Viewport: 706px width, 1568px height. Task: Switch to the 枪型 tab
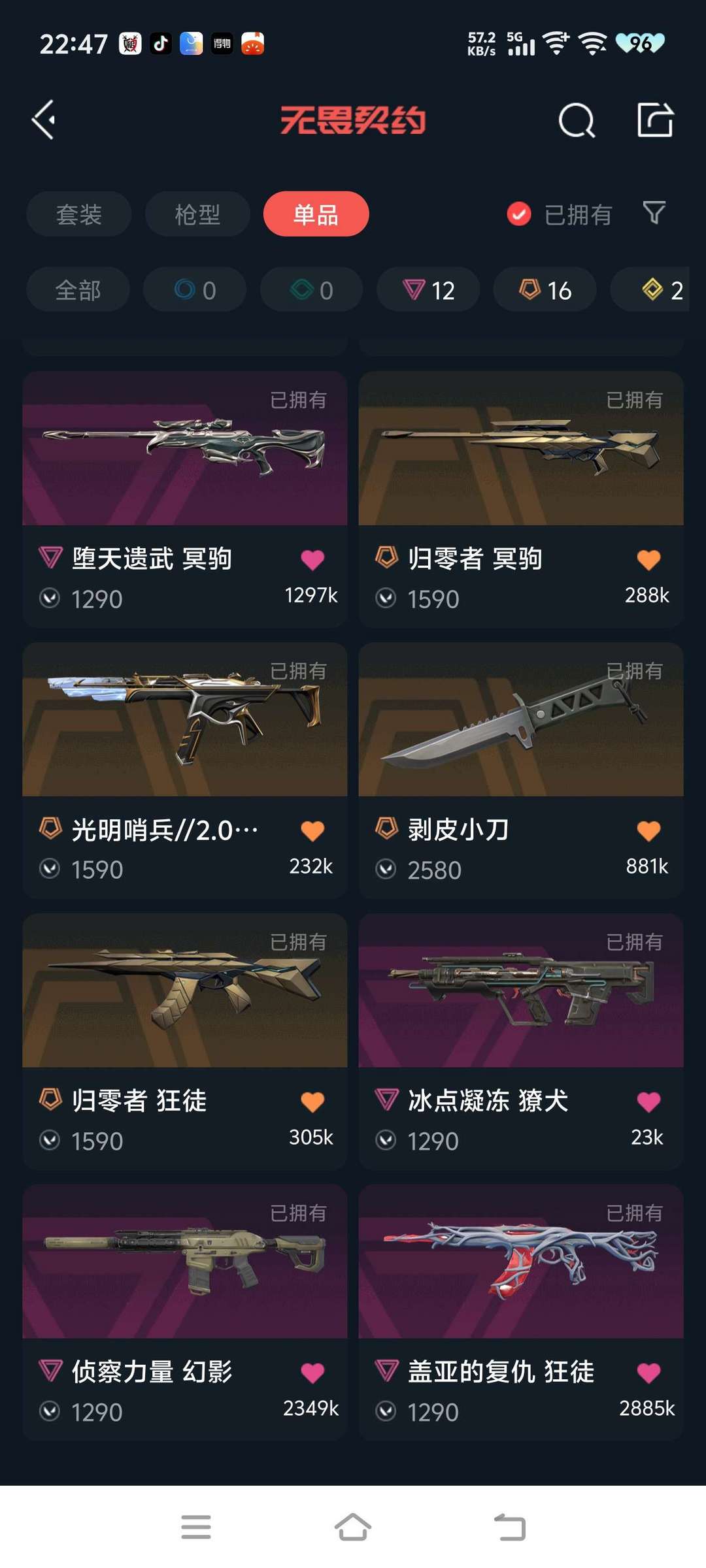[197, 214]
